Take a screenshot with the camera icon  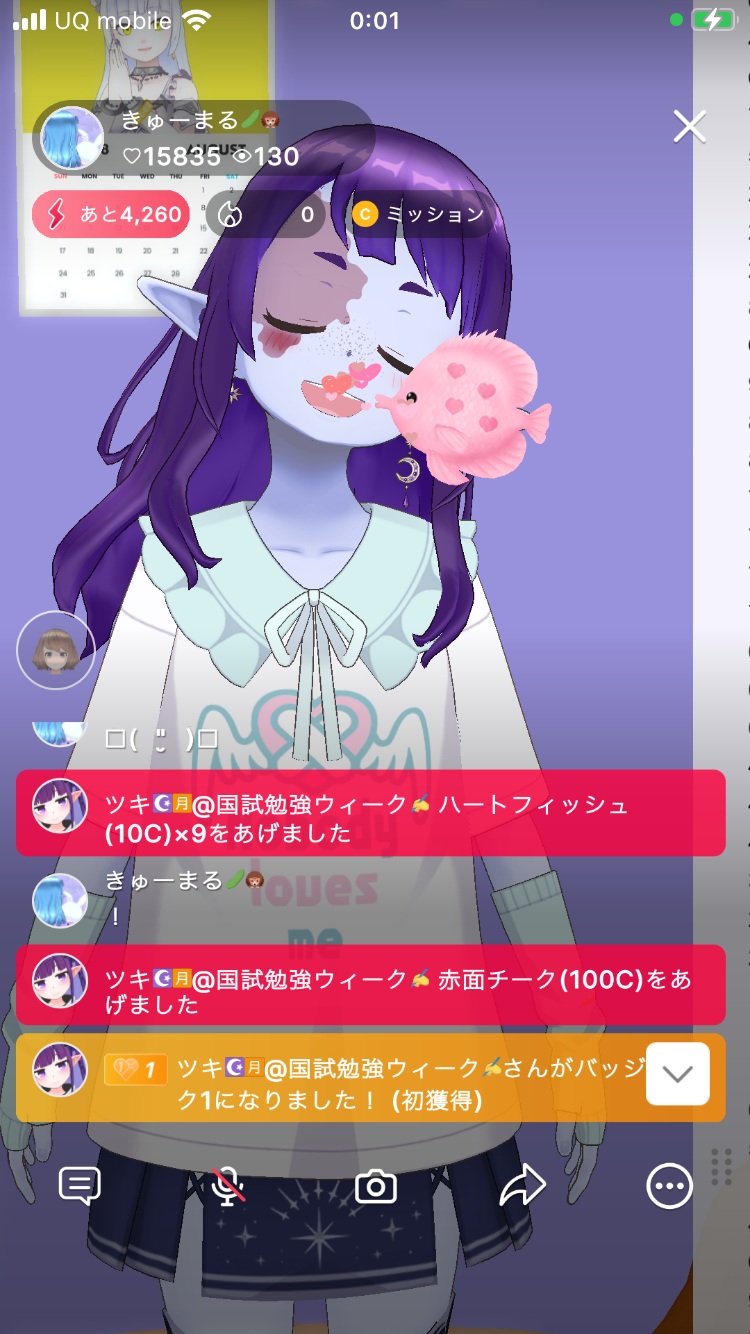(x=376, y=1187)
